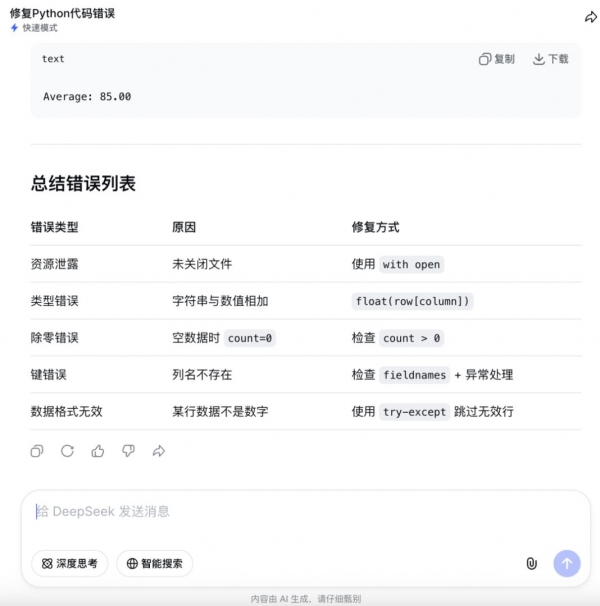The width and height of the screenshot is (600, 606).
Task: Enable 智能搜索 option
Action: (x=155, y=563)
